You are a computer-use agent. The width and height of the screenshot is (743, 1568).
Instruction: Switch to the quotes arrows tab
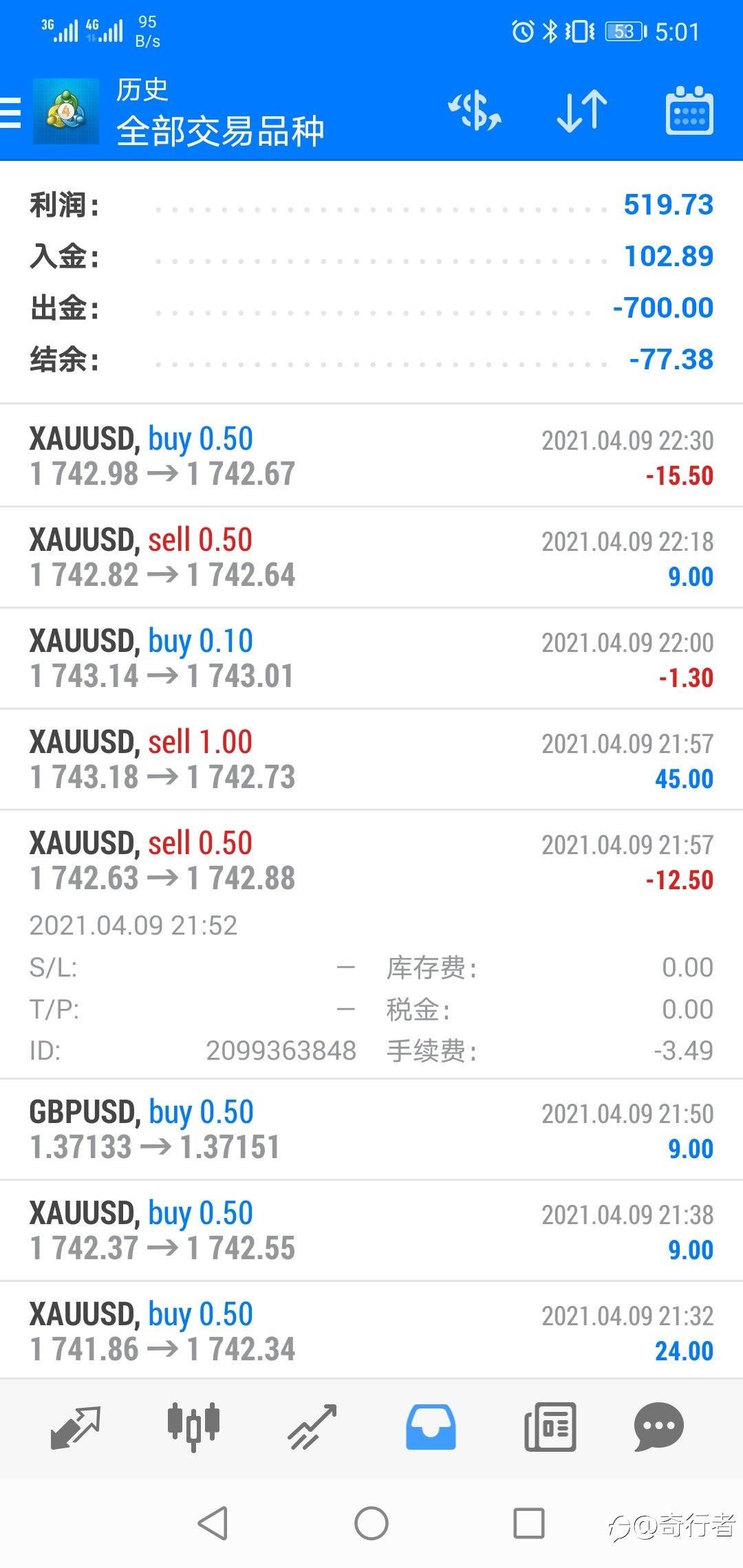[76, 1428]
